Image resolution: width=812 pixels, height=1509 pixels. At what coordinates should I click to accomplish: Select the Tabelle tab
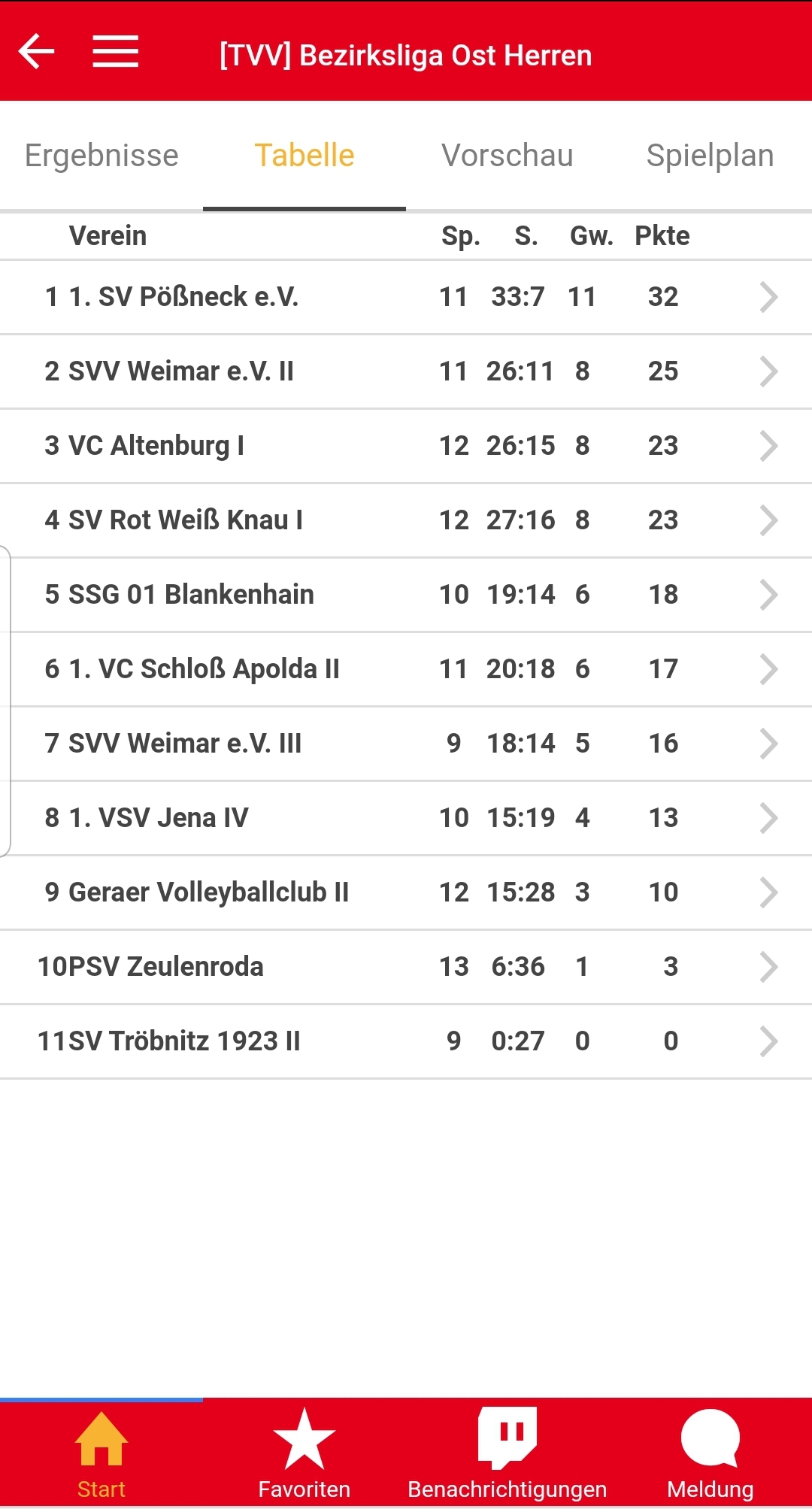[304, 156]
